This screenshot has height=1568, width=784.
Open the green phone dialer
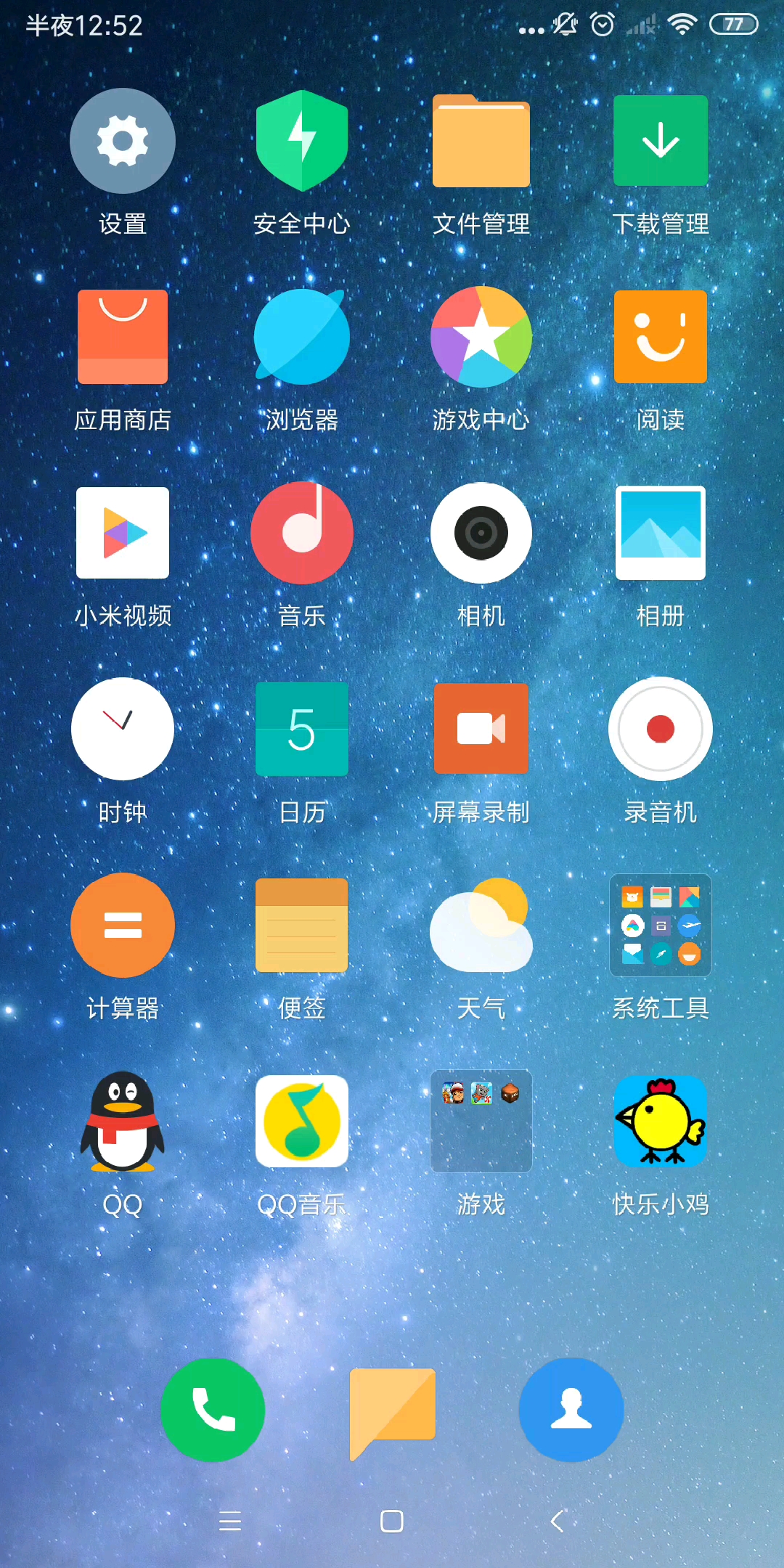click(212, 1410)
